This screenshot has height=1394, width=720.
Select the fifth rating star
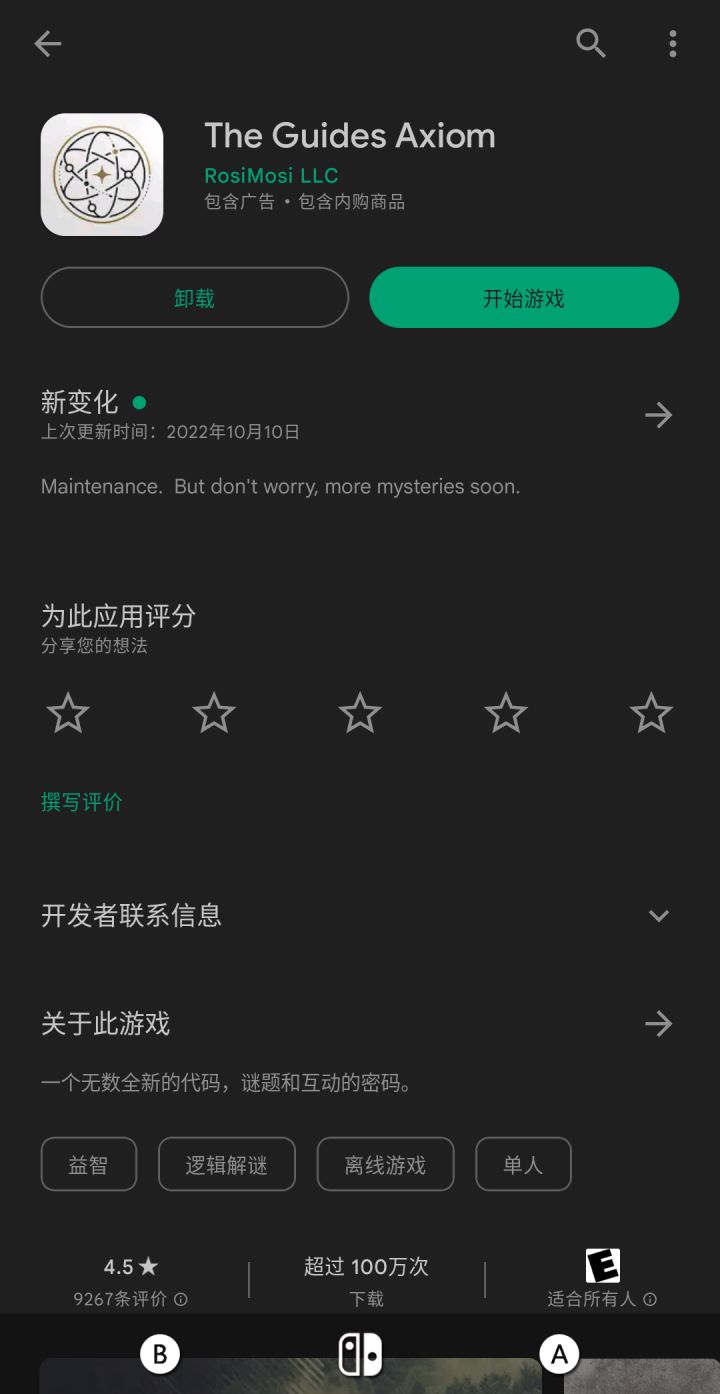(651, 713)
